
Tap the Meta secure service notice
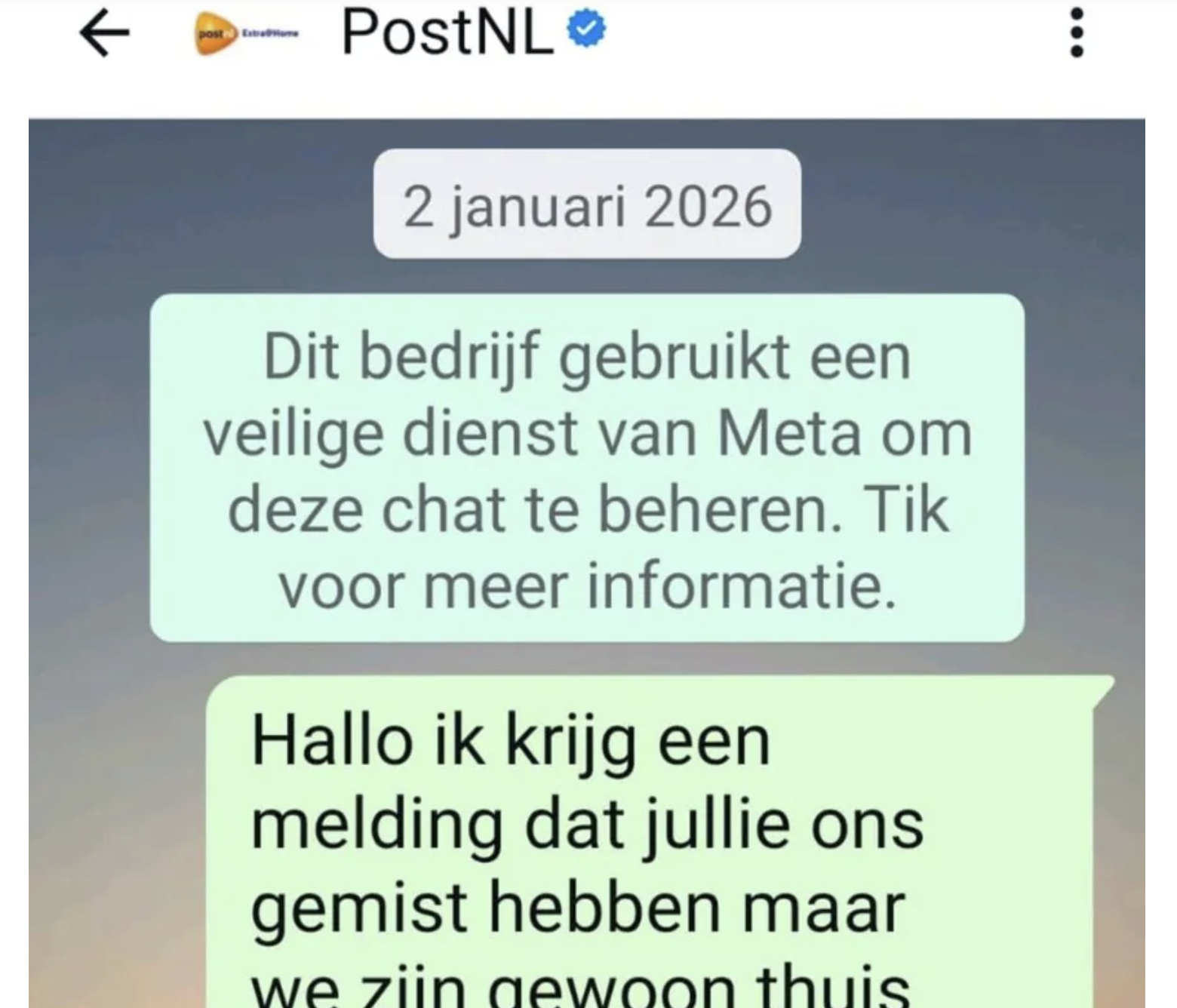pyautogui.click(x=587, y=468)
